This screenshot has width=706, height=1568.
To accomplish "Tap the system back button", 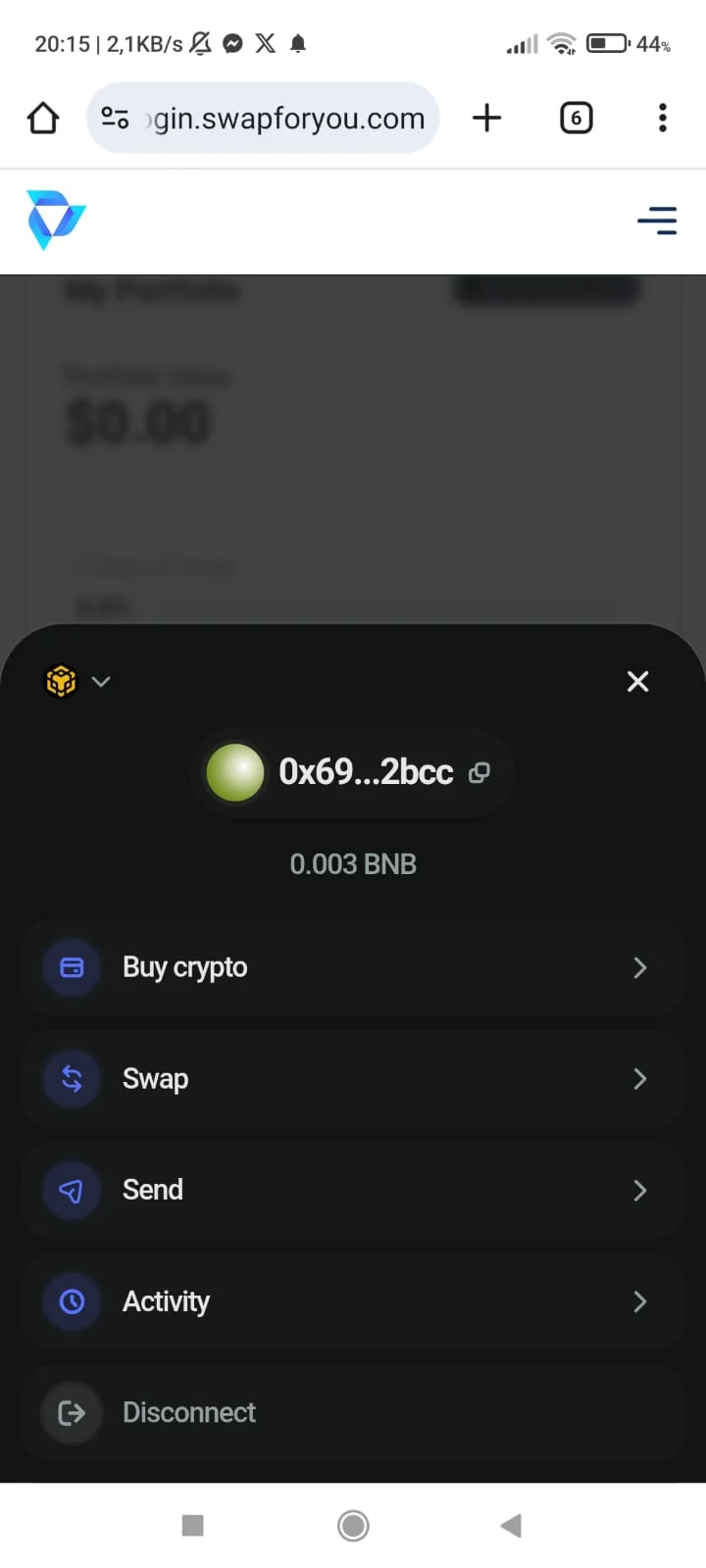I will (x=511, y=1525).
